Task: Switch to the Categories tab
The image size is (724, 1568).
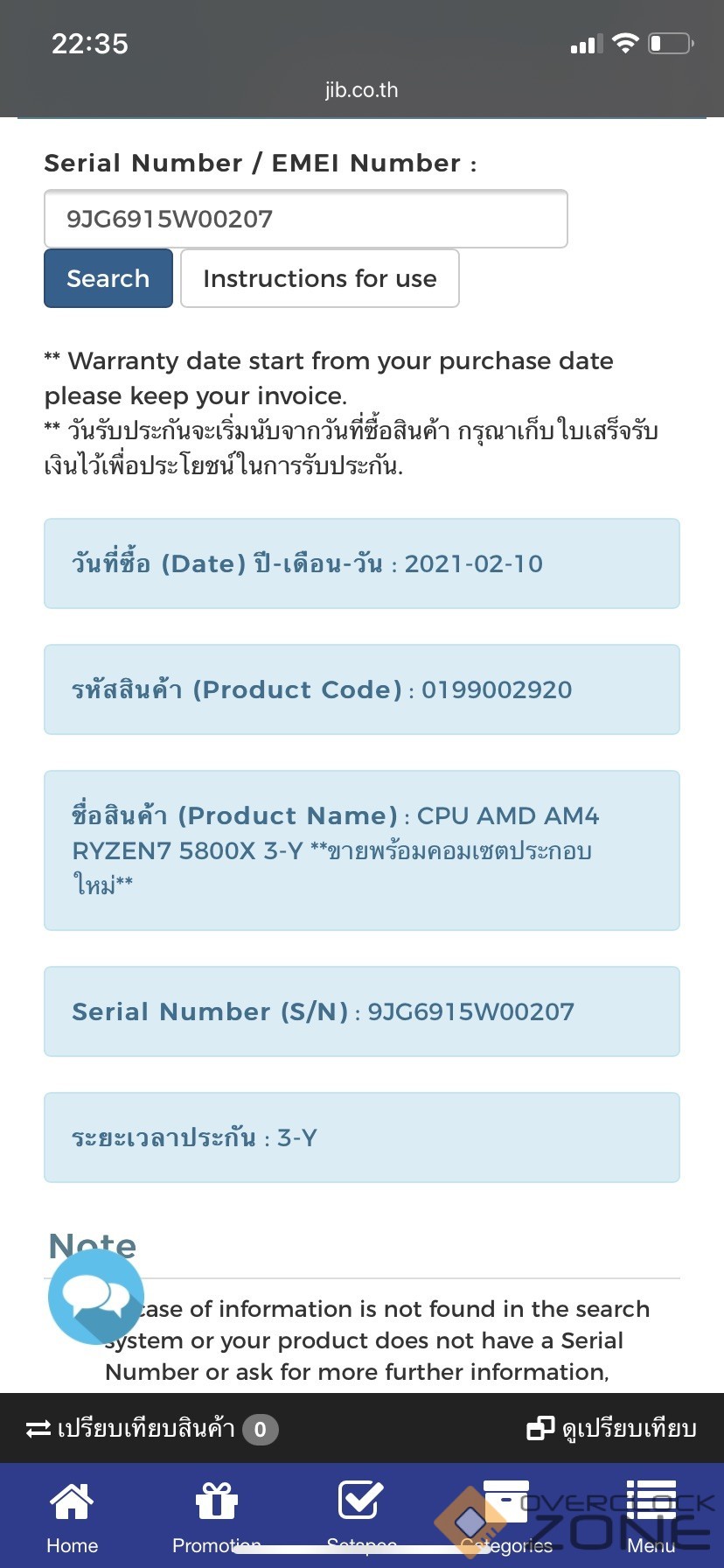Action: [506, 1516]
